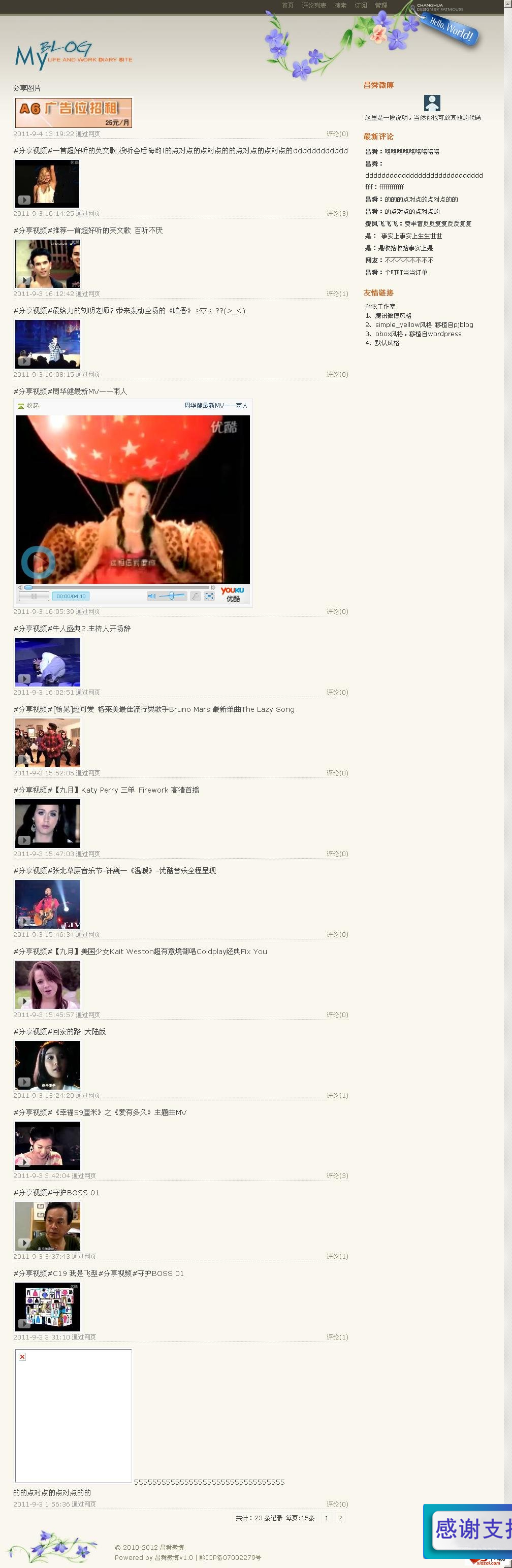Open comments on the 16:14:25 post (评论(3))

pyautogui.click(x=337, y=214)
